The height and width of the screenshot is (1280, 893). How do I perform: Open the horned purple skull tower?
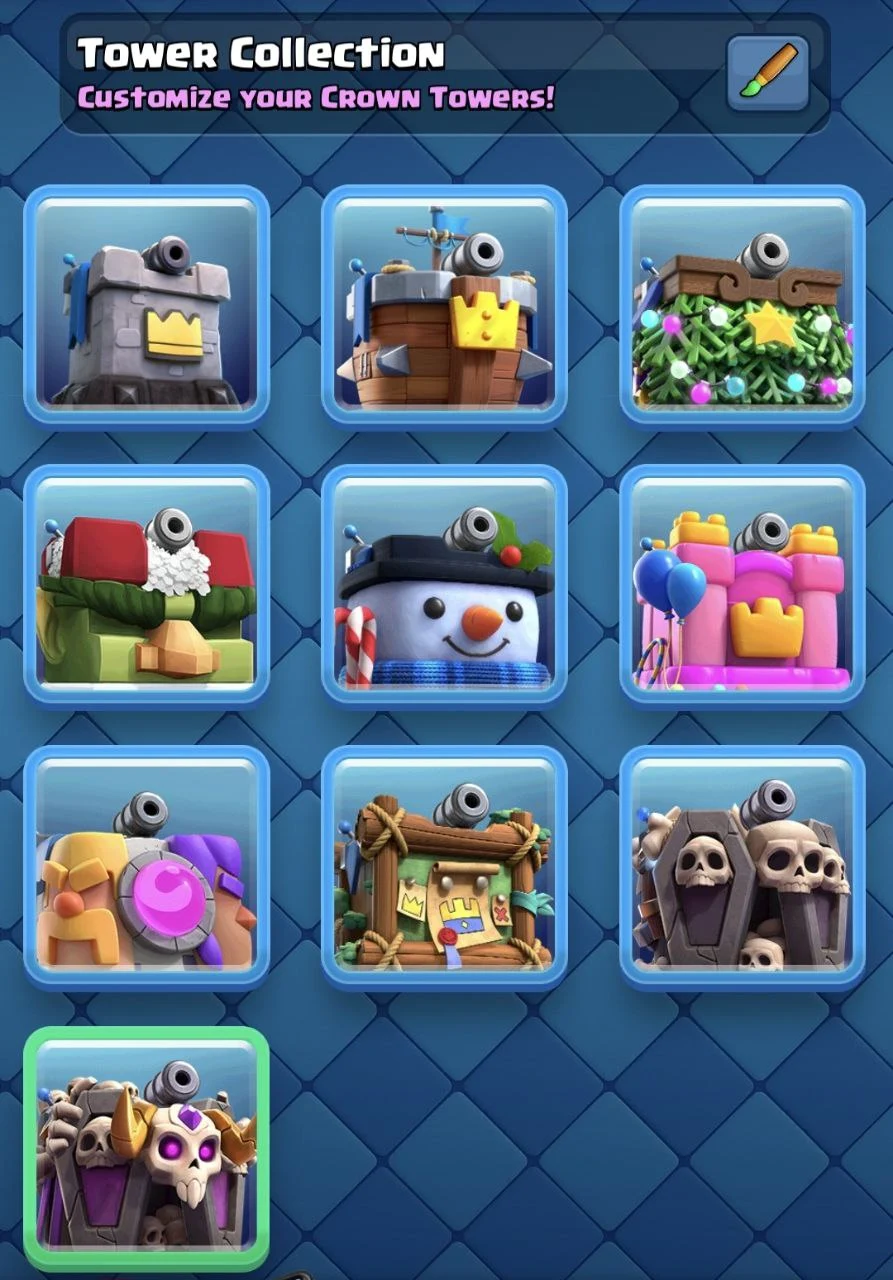coord(147,1147)
